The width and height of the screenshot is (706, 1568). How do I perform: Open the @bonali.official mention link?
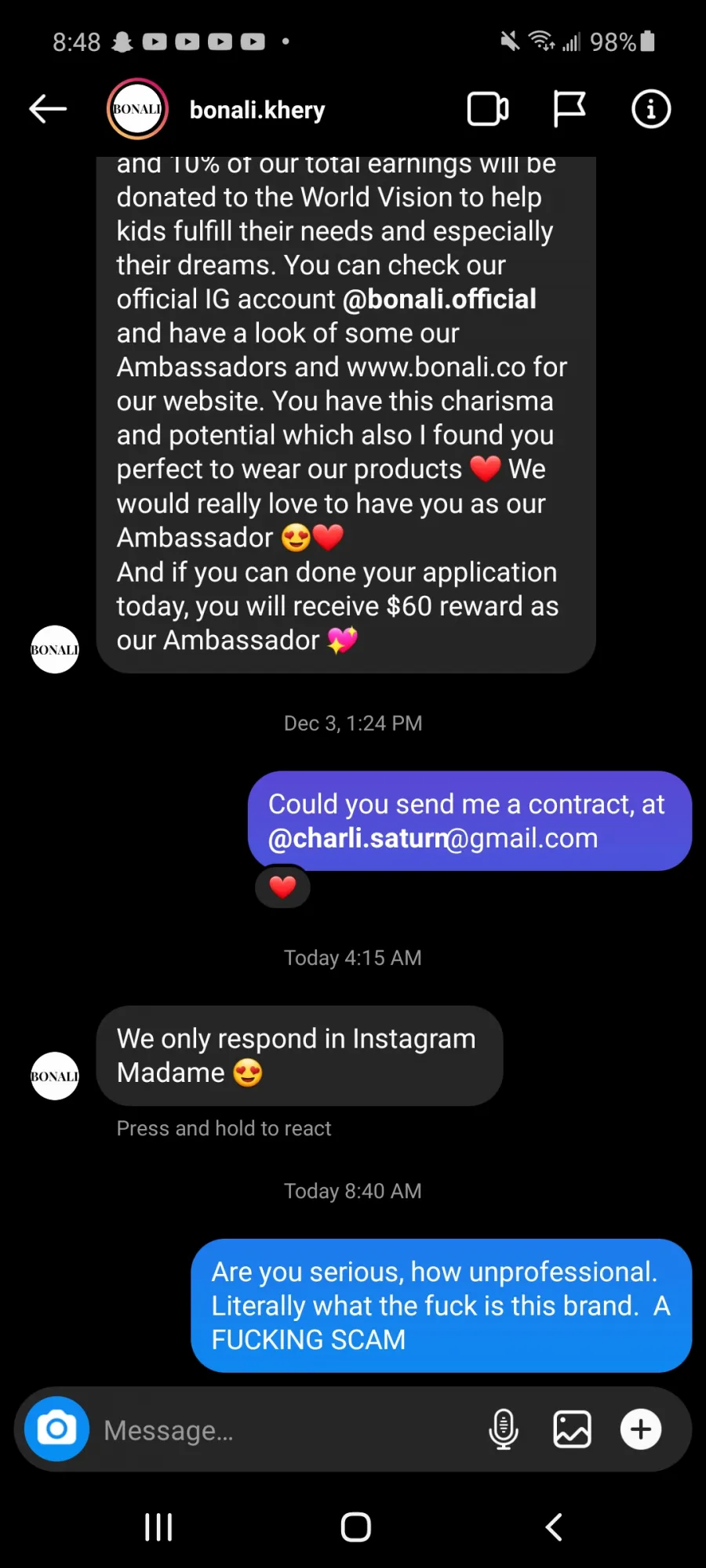[x=439, y=299]
